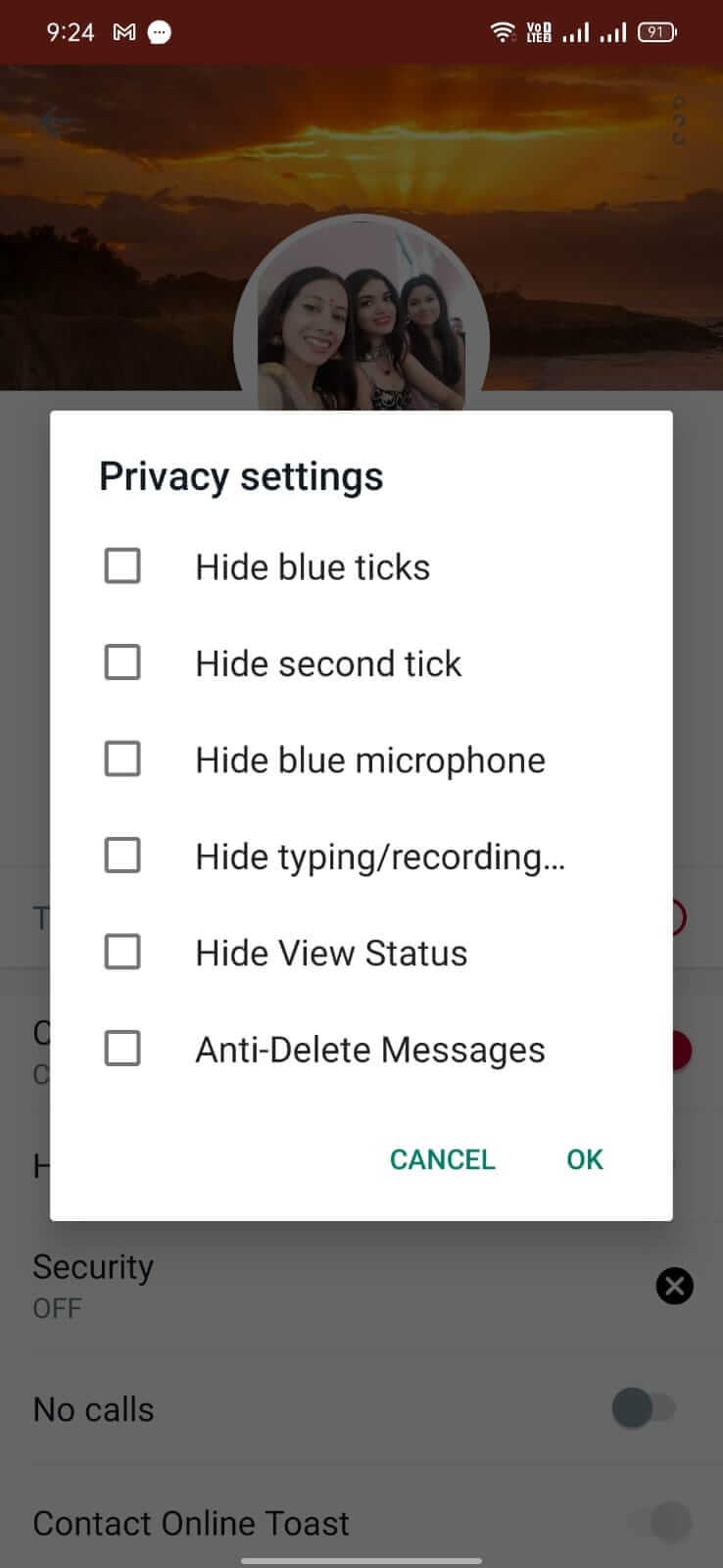Enable Hide second tick option

(x=122, y=662)
